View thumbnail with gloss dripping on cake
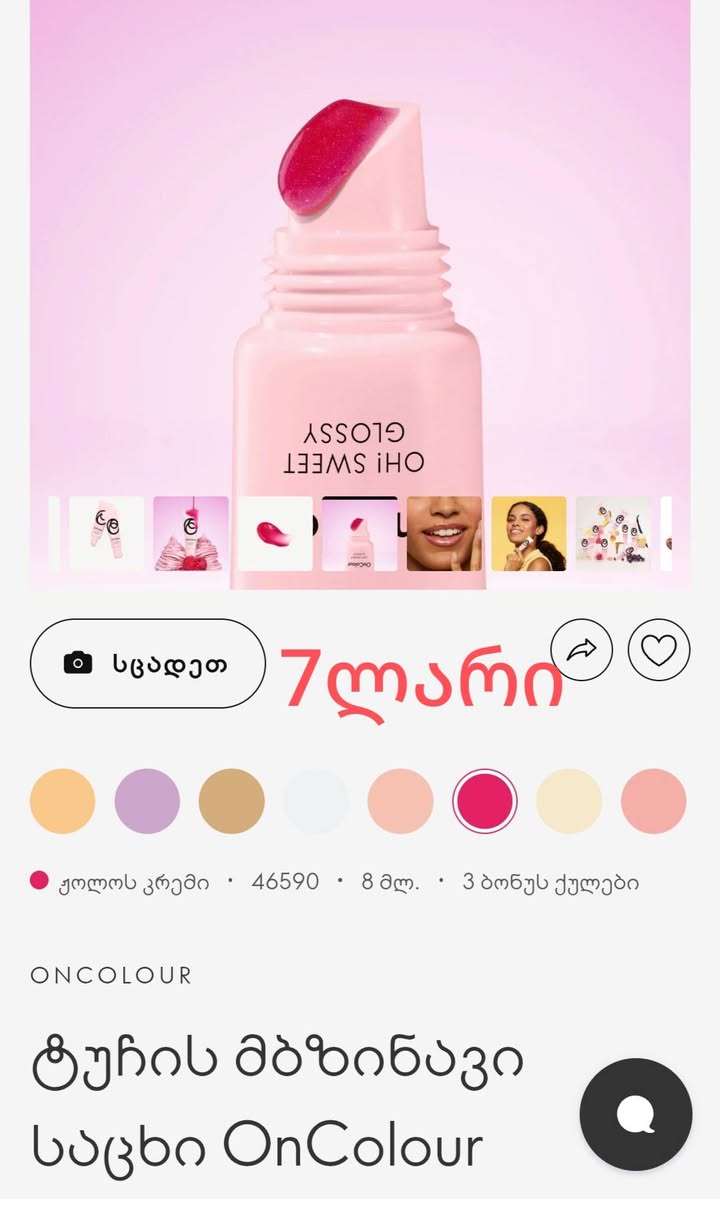The height and width of the screenshot is (1205, 720). point(191,534)
